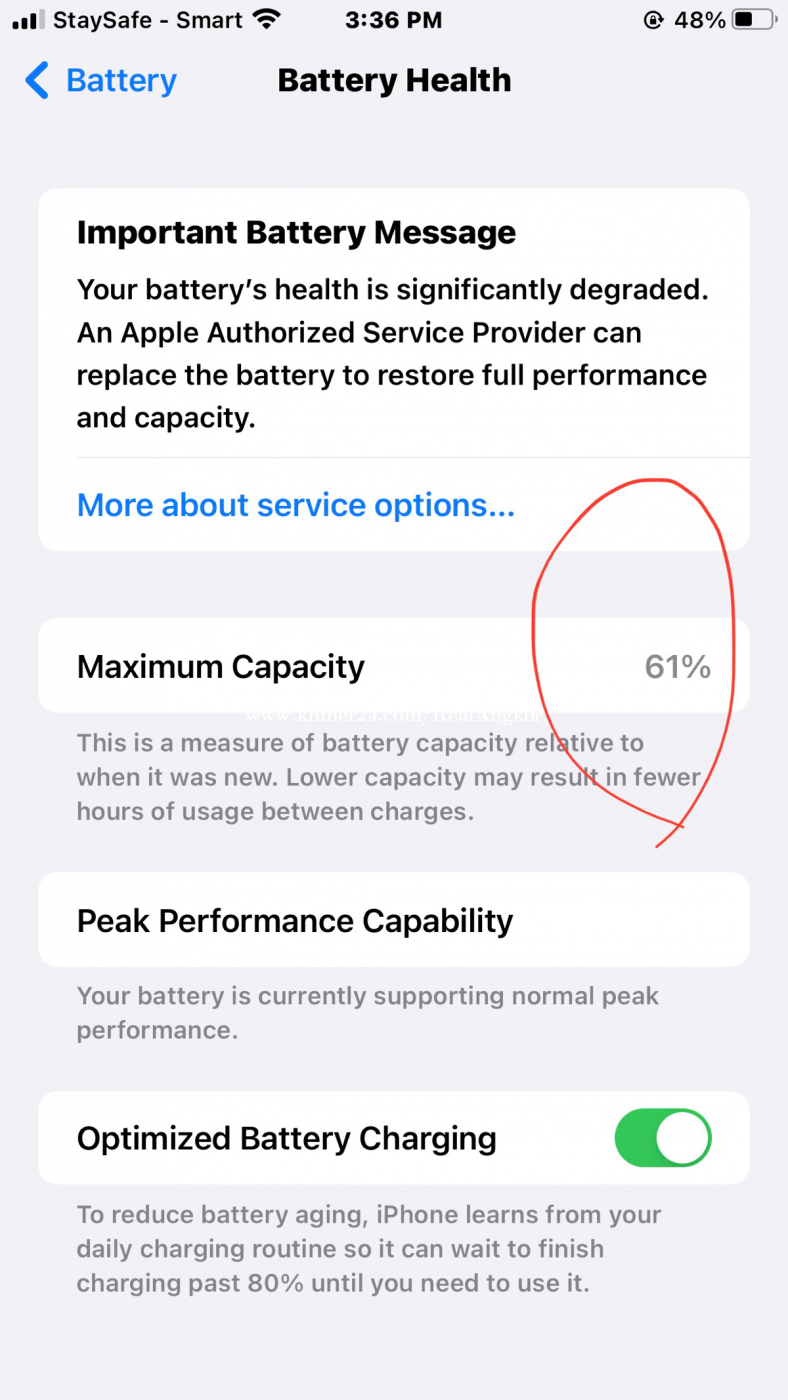Open More about service options link
Screen dimensions: 788x1400
(296, 505)
